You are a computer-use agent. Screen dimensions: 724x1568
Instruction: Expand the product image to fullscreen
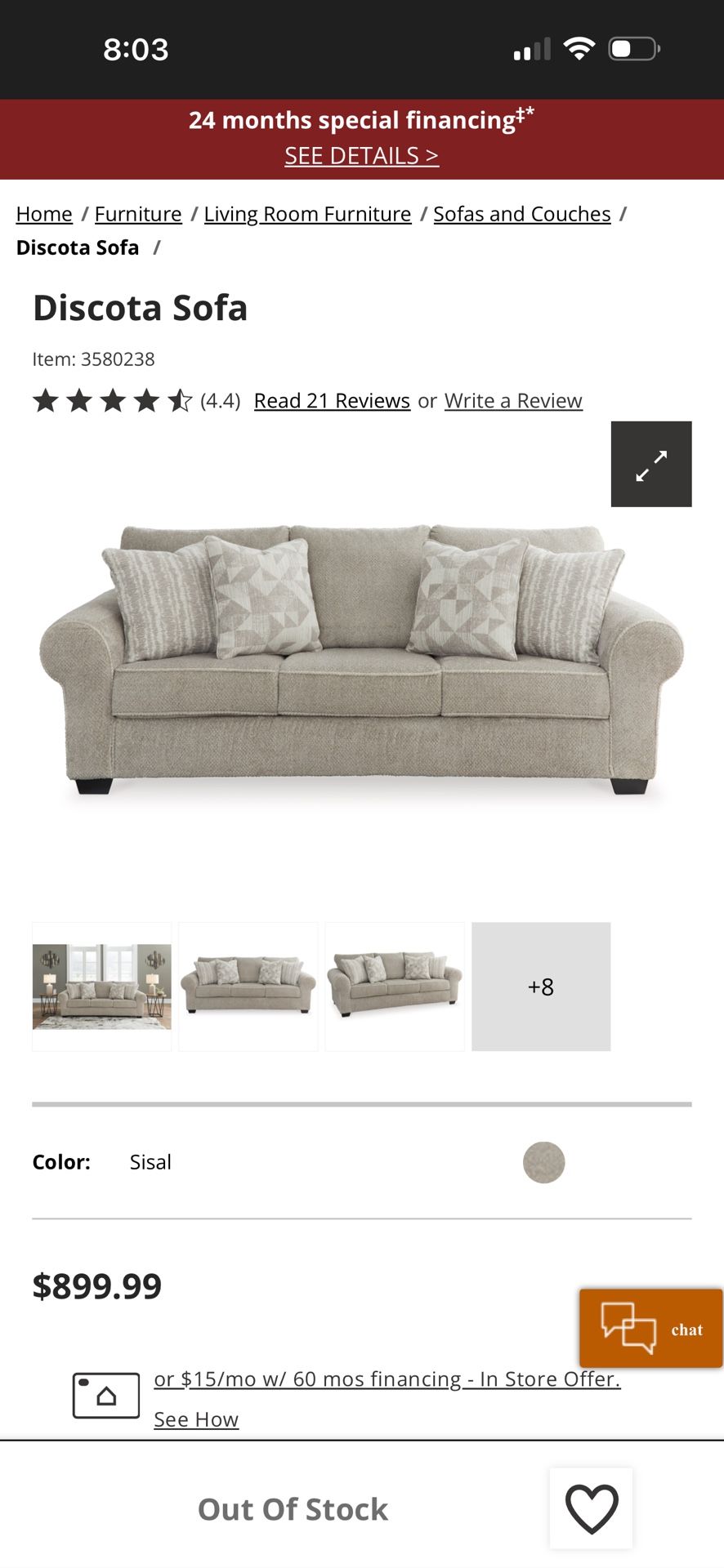pos(651,464)
